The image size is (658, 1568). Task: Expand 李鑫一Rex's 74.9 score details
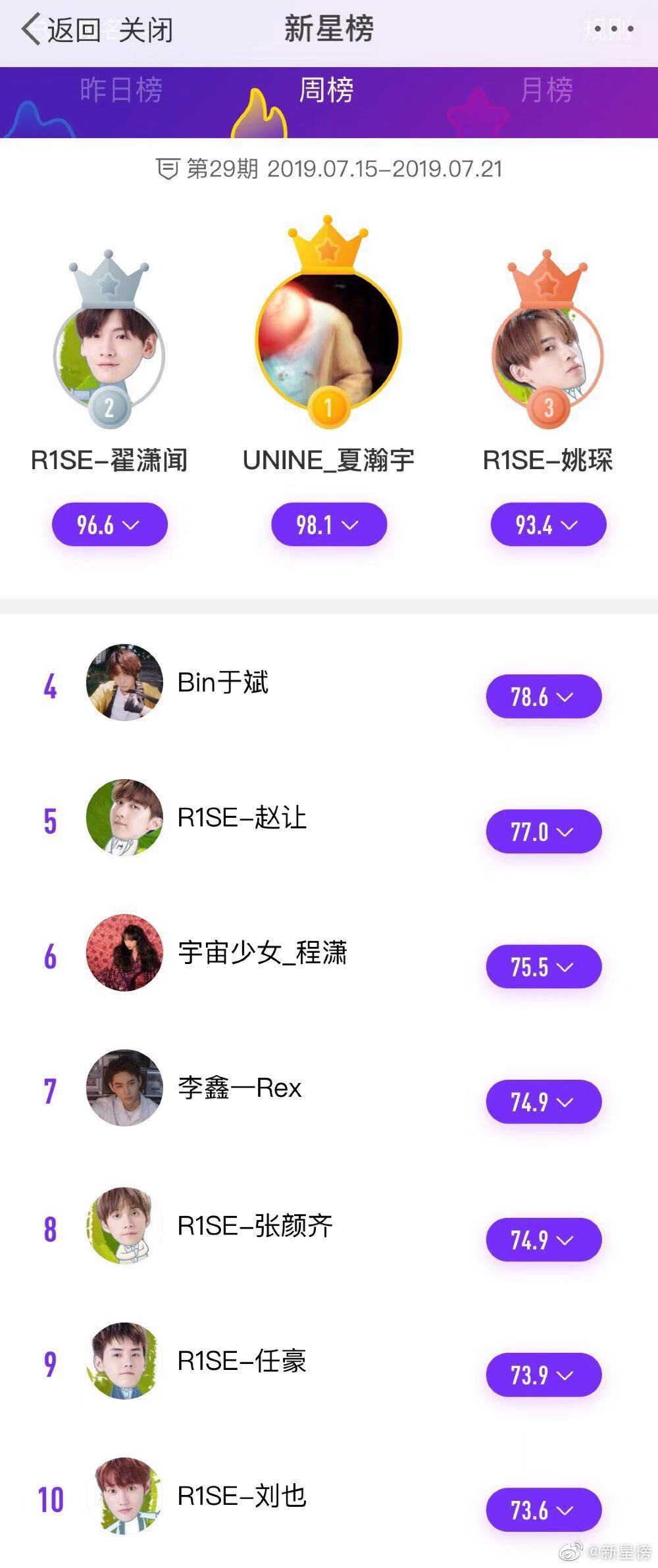(543, 1101)
